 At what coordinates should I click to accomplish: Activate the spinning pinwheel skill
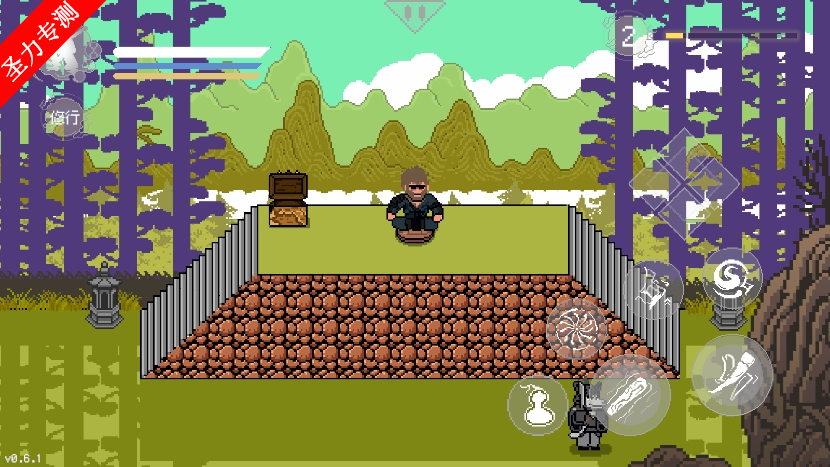pos(576,328)
